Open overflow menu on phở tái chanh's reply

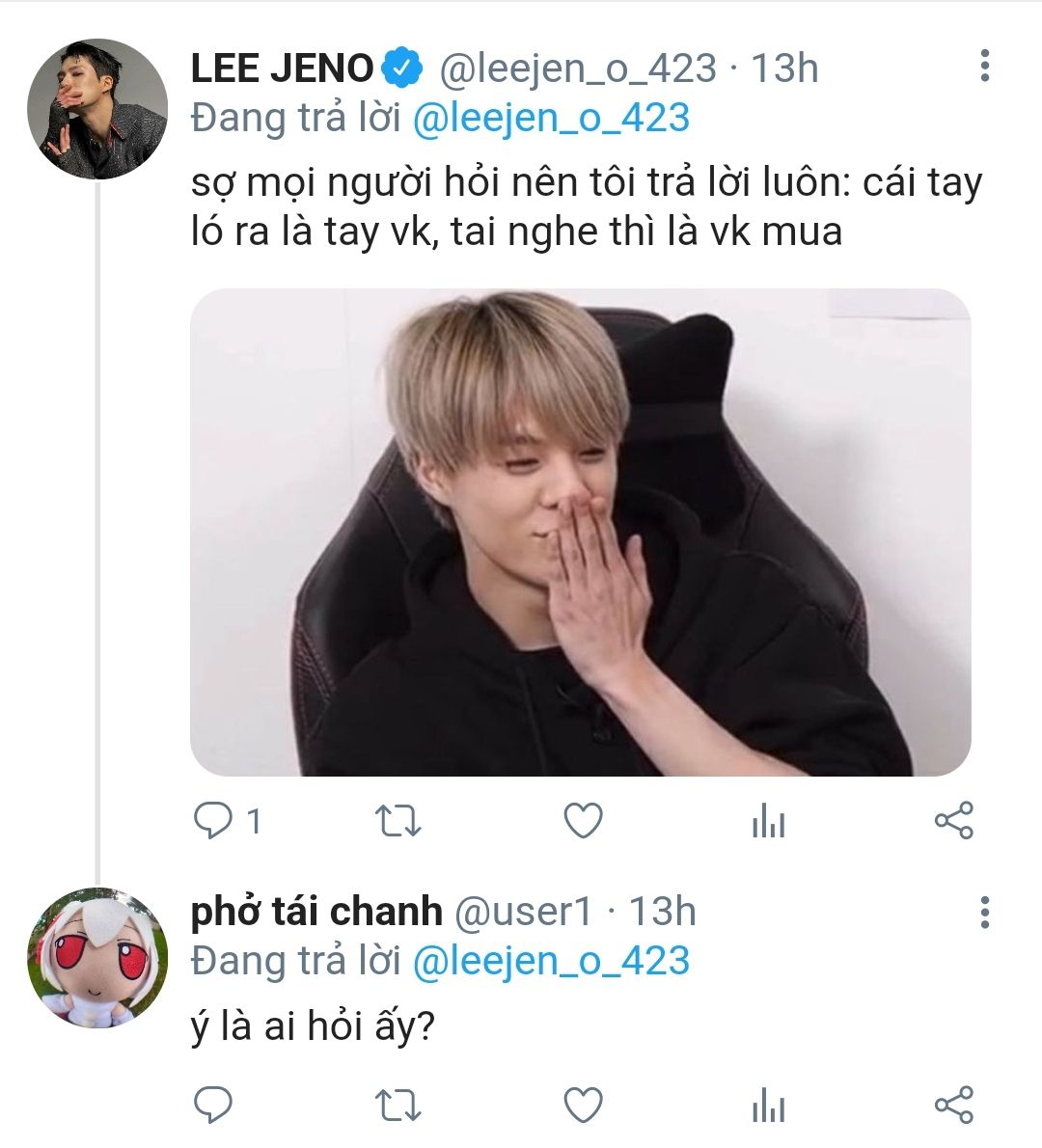[984, 912]
